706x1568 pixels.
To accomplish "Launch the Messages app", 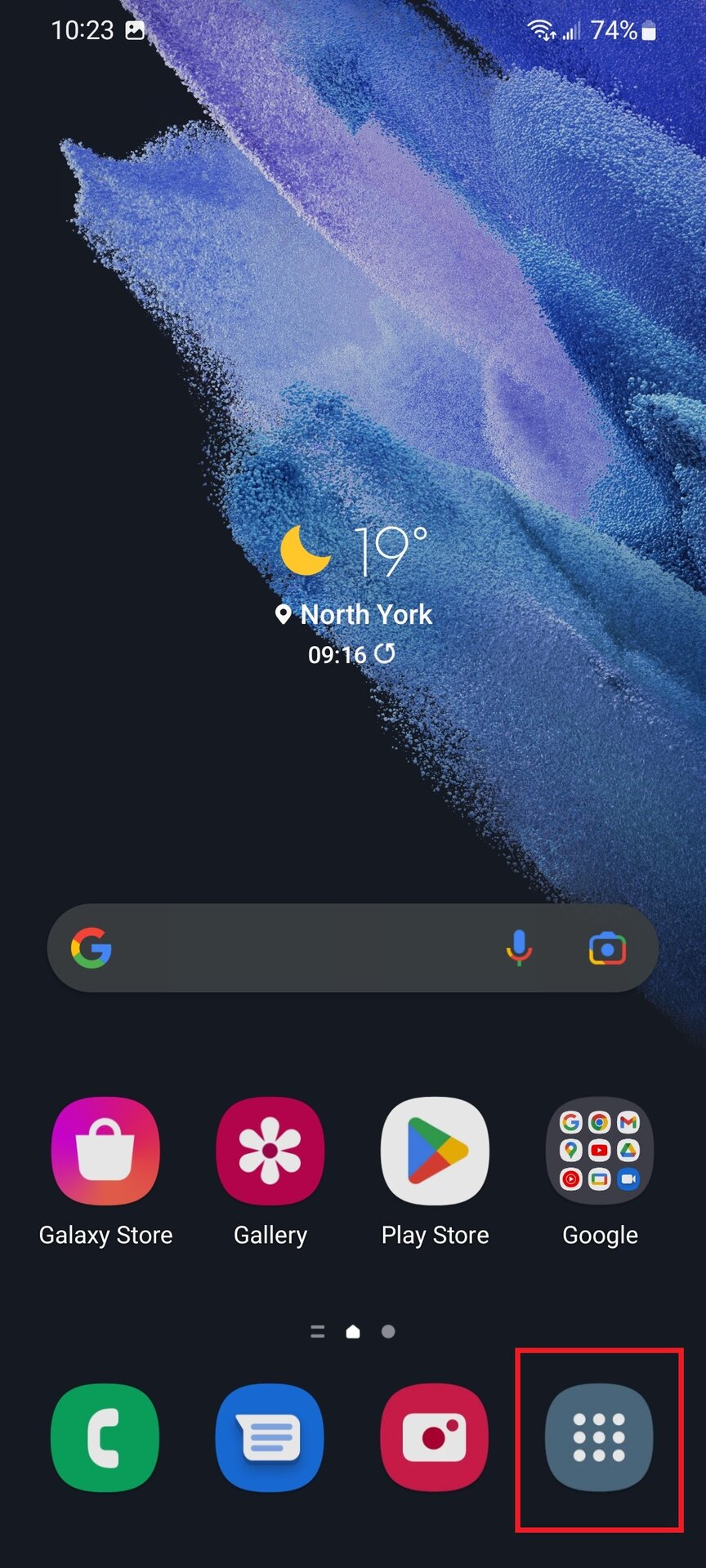I will [x=270, y=1438].
